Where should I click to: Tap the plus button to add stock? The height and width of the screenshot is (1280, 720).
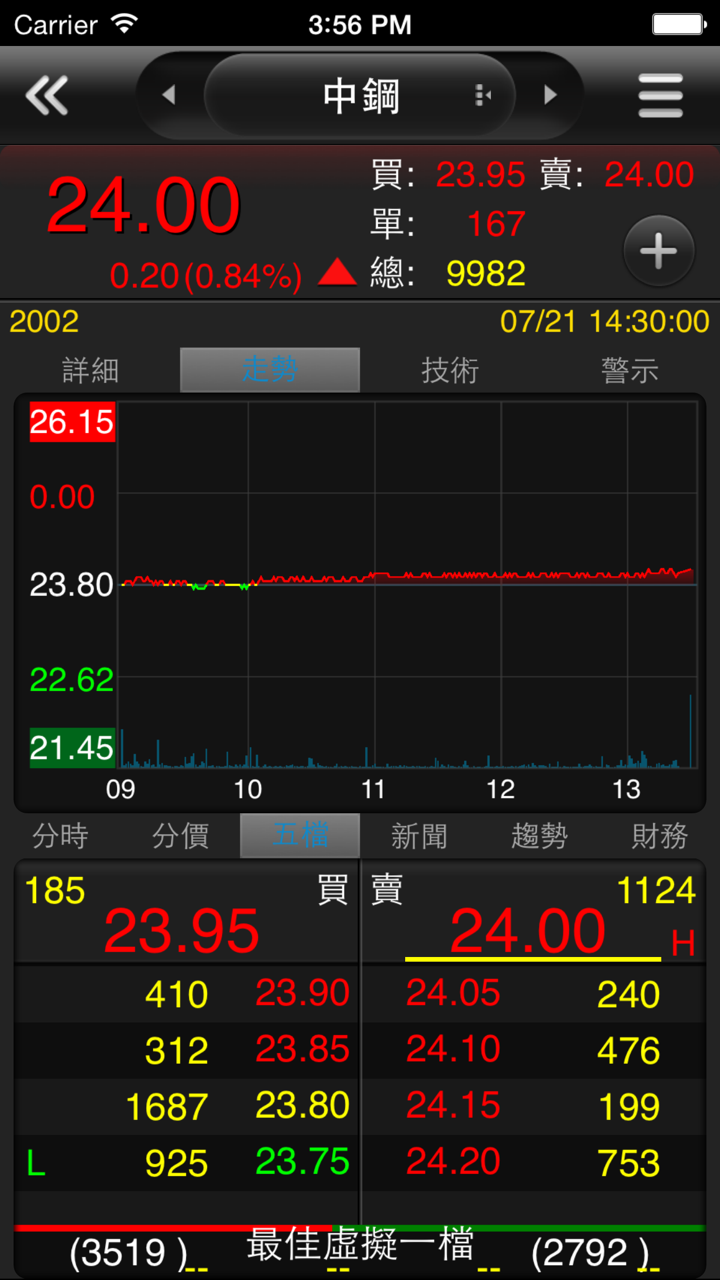click(658, 252)
